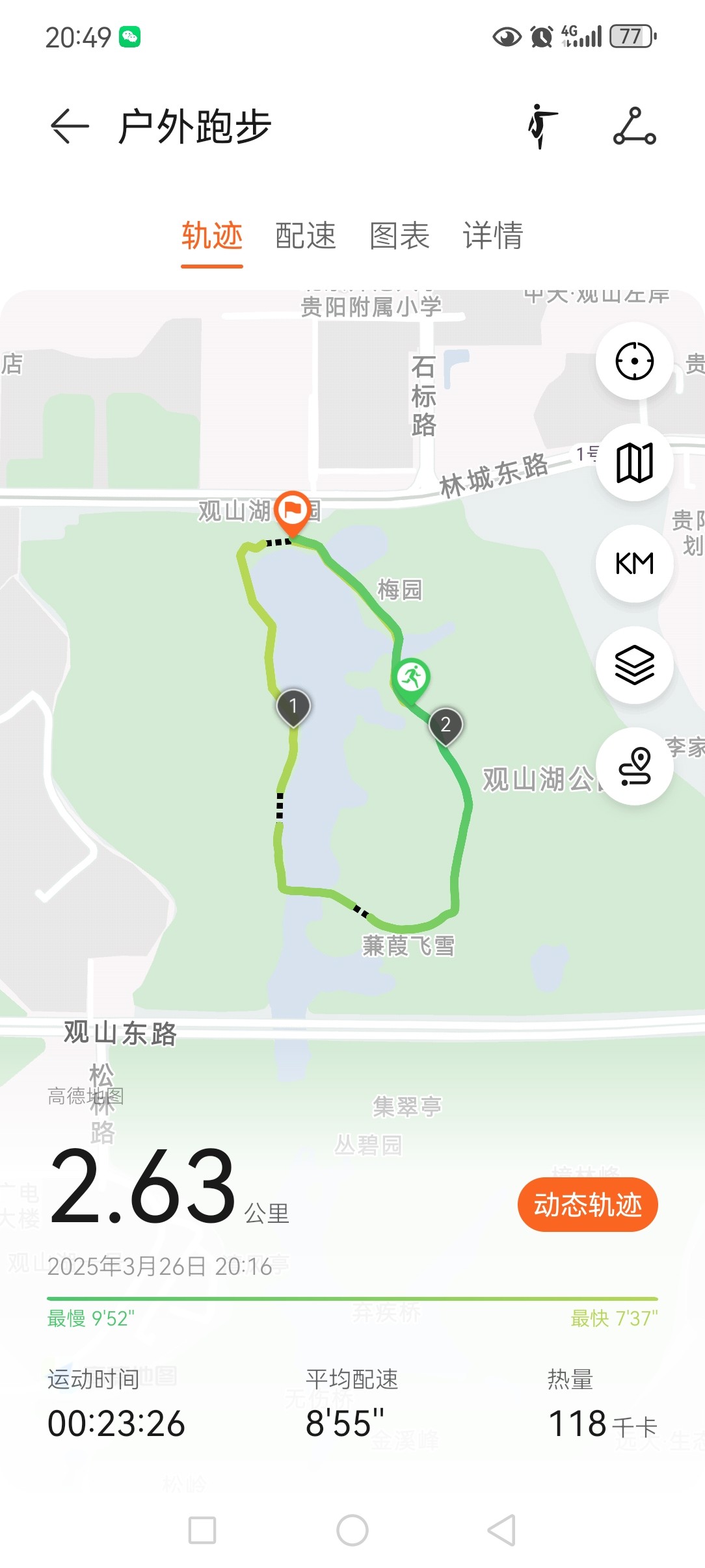Image resolution: width=705 pixels, height=1568 pixels.
Task: Go back using the top-left arrow
Action: coord(69,126)
